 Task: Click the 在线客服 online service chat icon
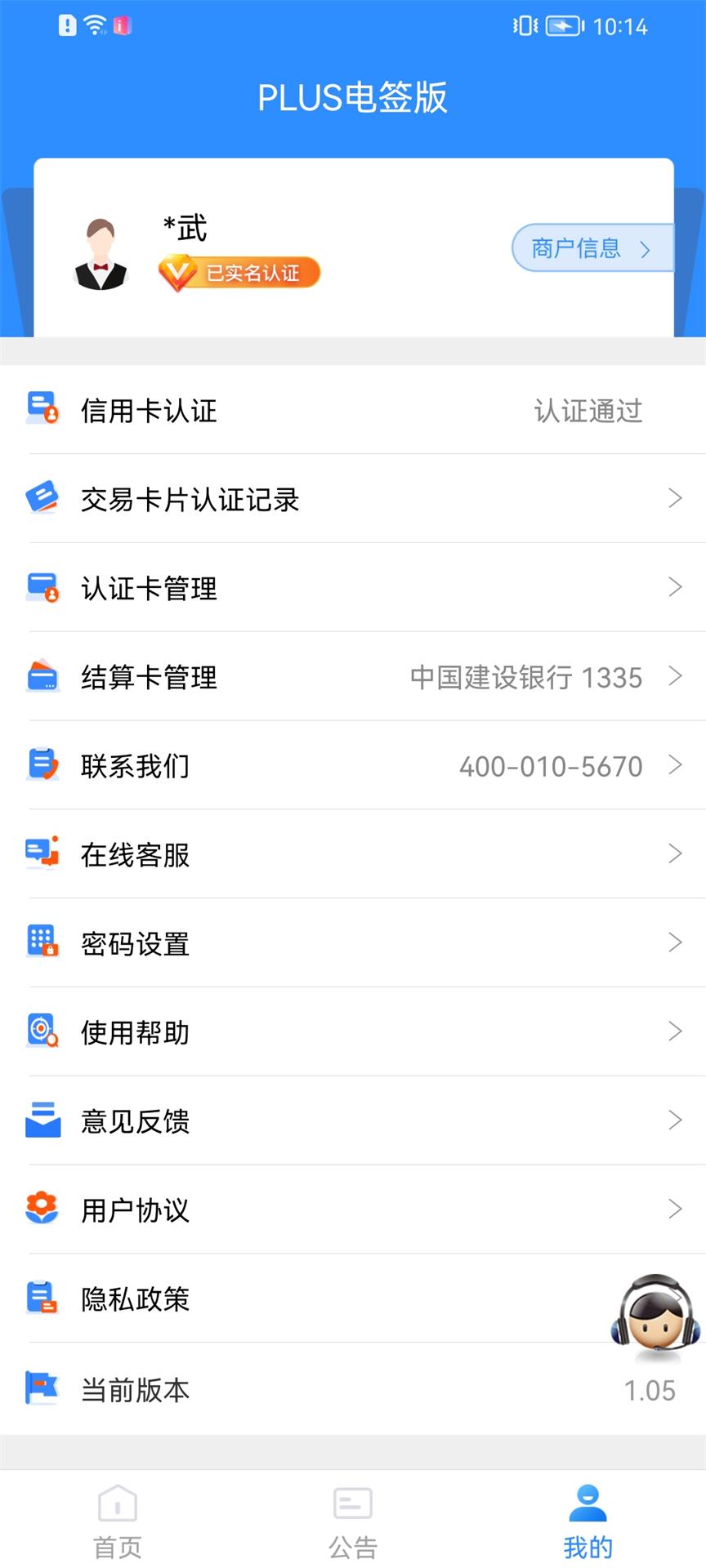[43, 854]
